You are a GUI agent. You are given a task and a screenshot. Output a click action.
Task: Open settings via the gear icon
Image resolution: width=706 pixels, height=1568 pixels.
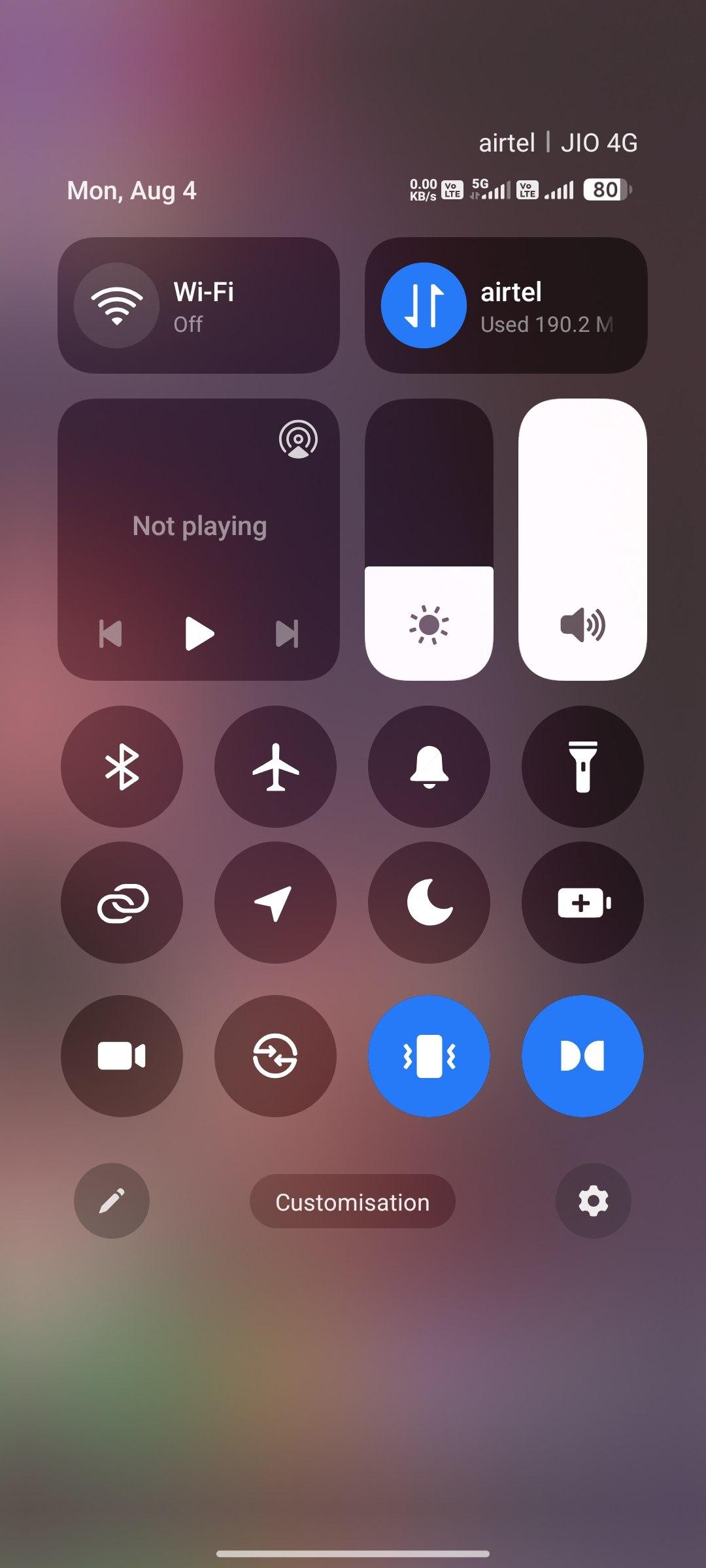point(593,1201)
